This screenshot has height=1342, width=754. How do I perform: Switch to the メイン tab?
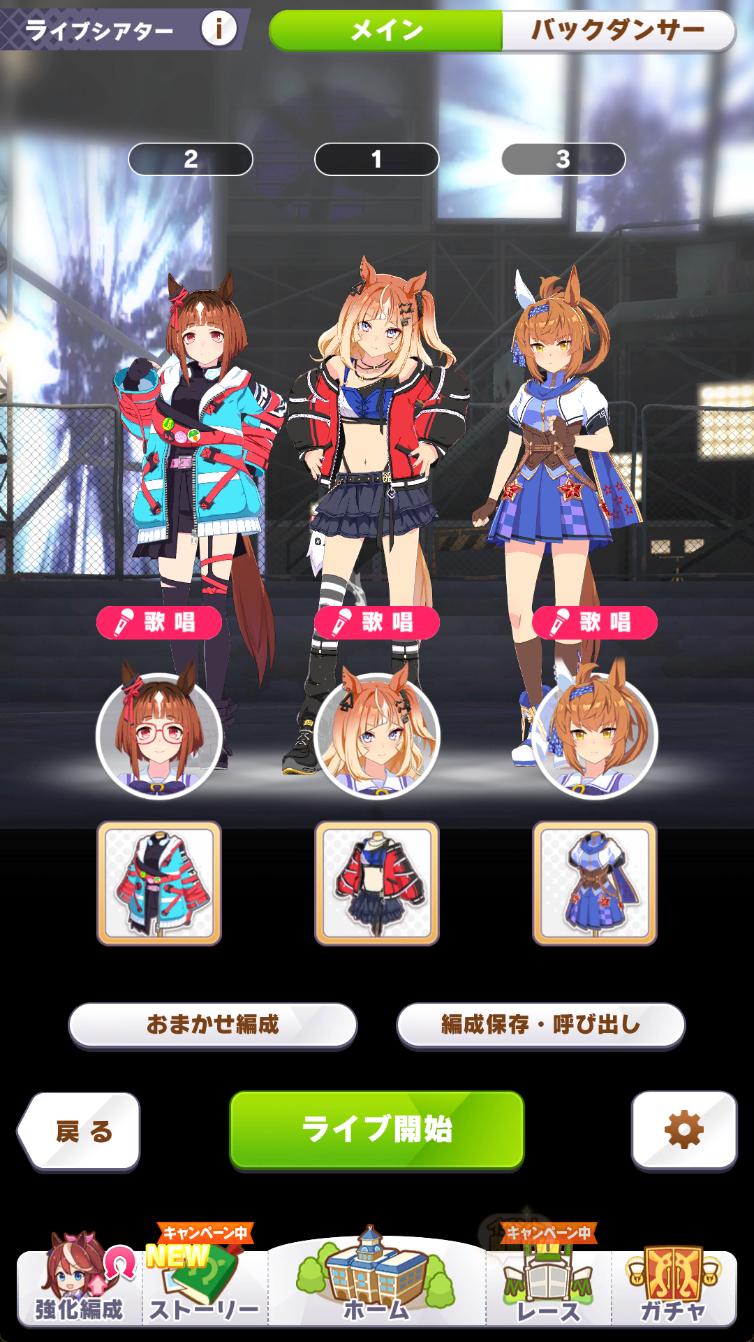385,30
